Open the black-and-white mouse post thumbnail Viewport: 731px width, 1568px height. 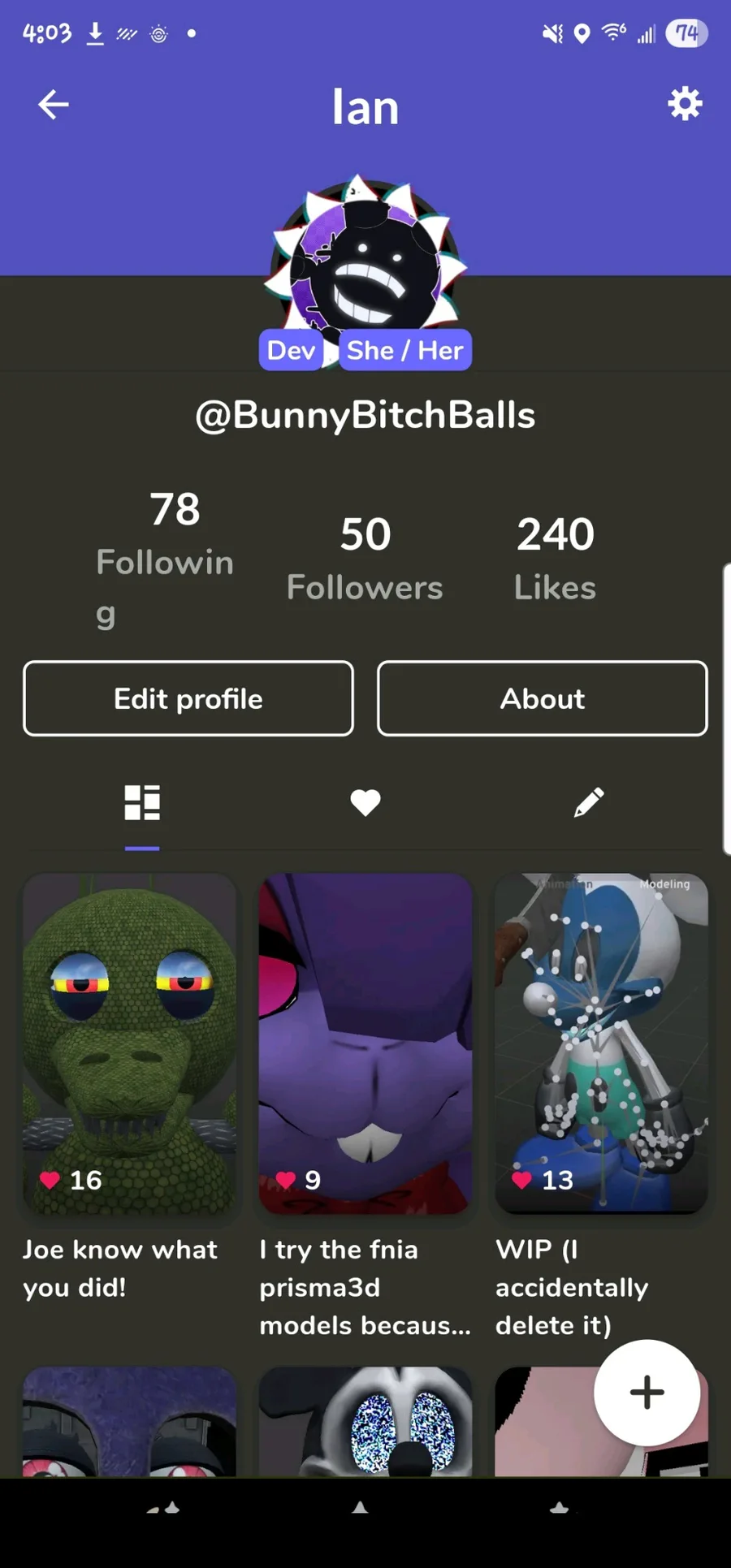pyautogui.click(x=365, y=1421)
